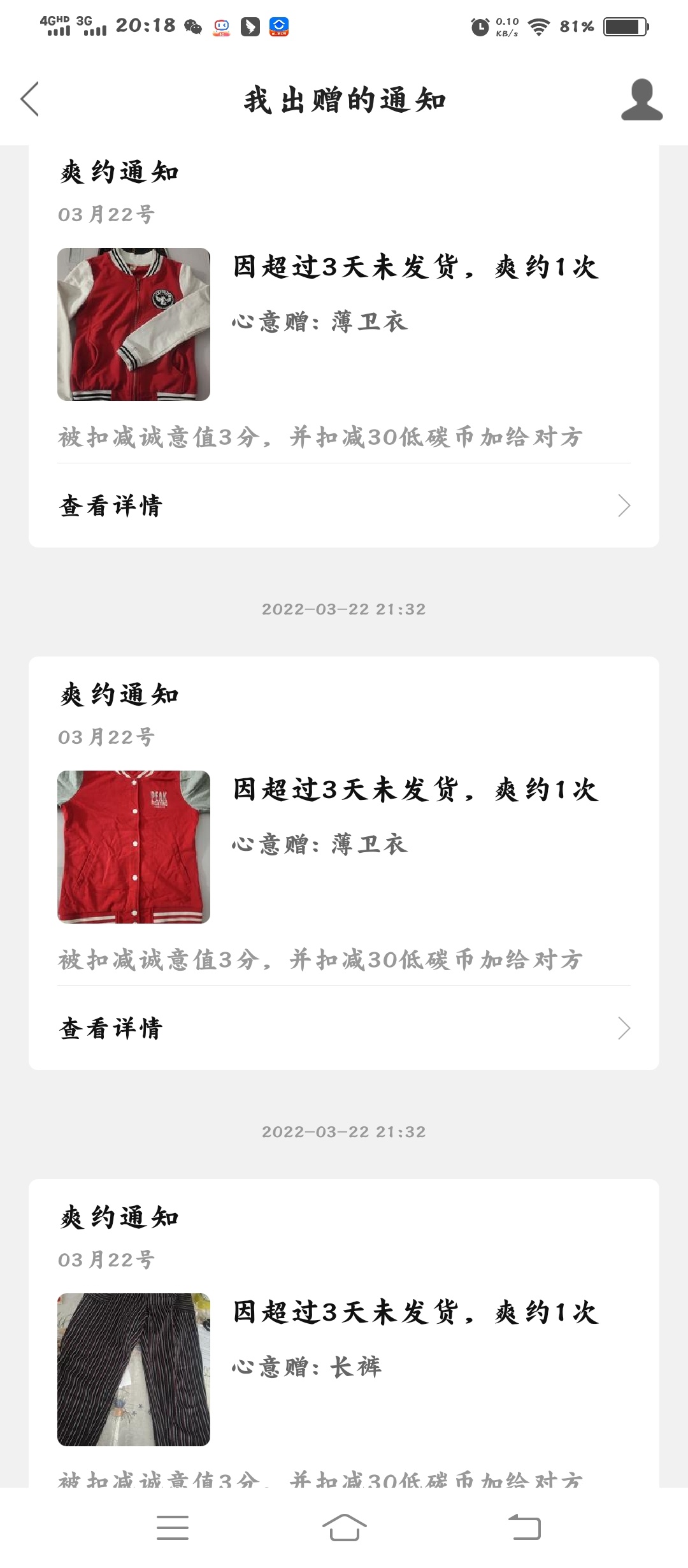
Task: Open recent apps from the navigation bar
Action: click(173, 1528)
